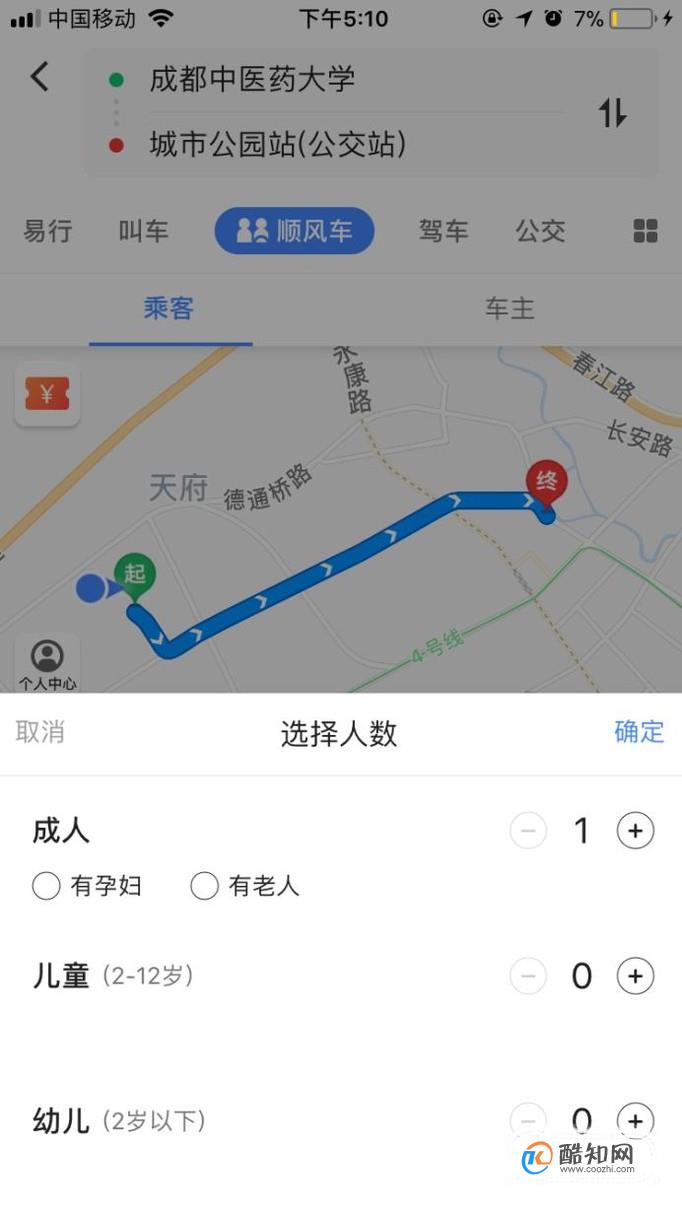Go back with the top-left arrow

click(x=40, y=77)
